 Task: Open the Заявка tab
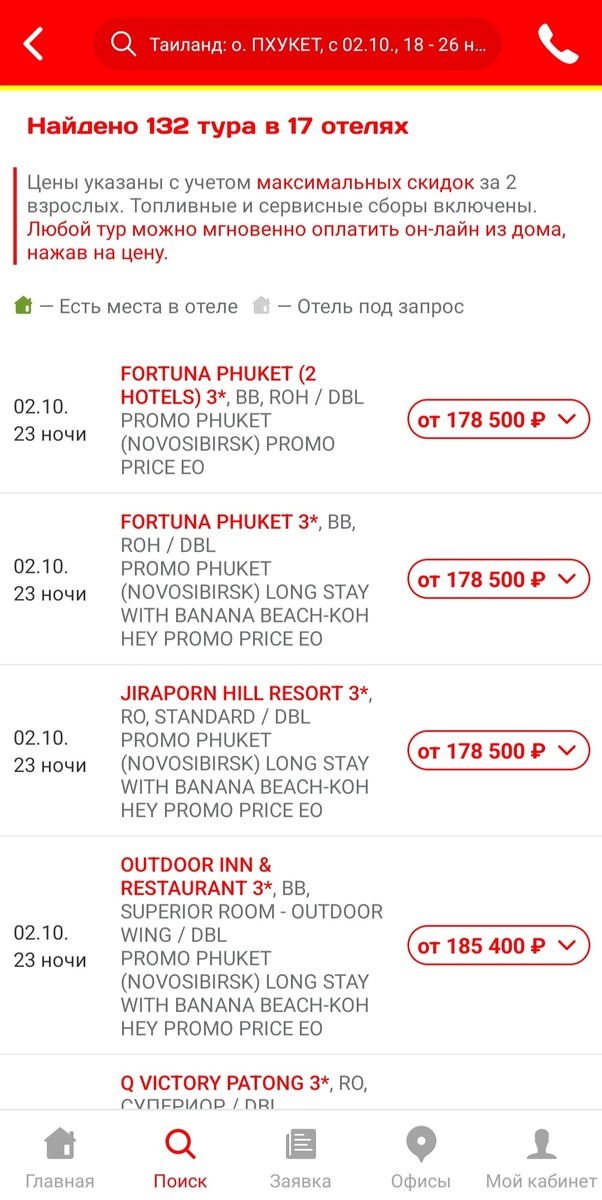pyautogui.click(x=300, y=1158)
